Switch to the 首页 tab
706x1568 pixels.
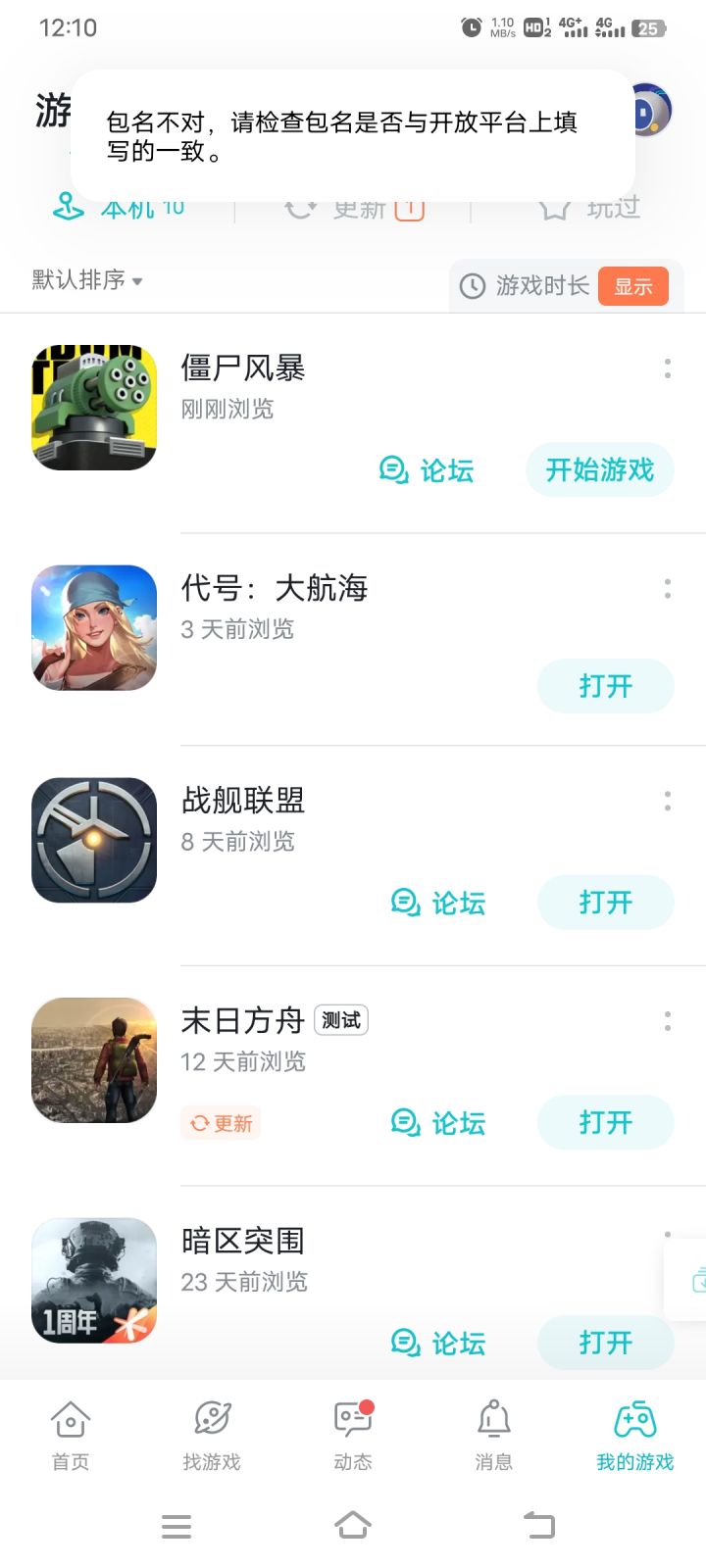pos(71,1435)
